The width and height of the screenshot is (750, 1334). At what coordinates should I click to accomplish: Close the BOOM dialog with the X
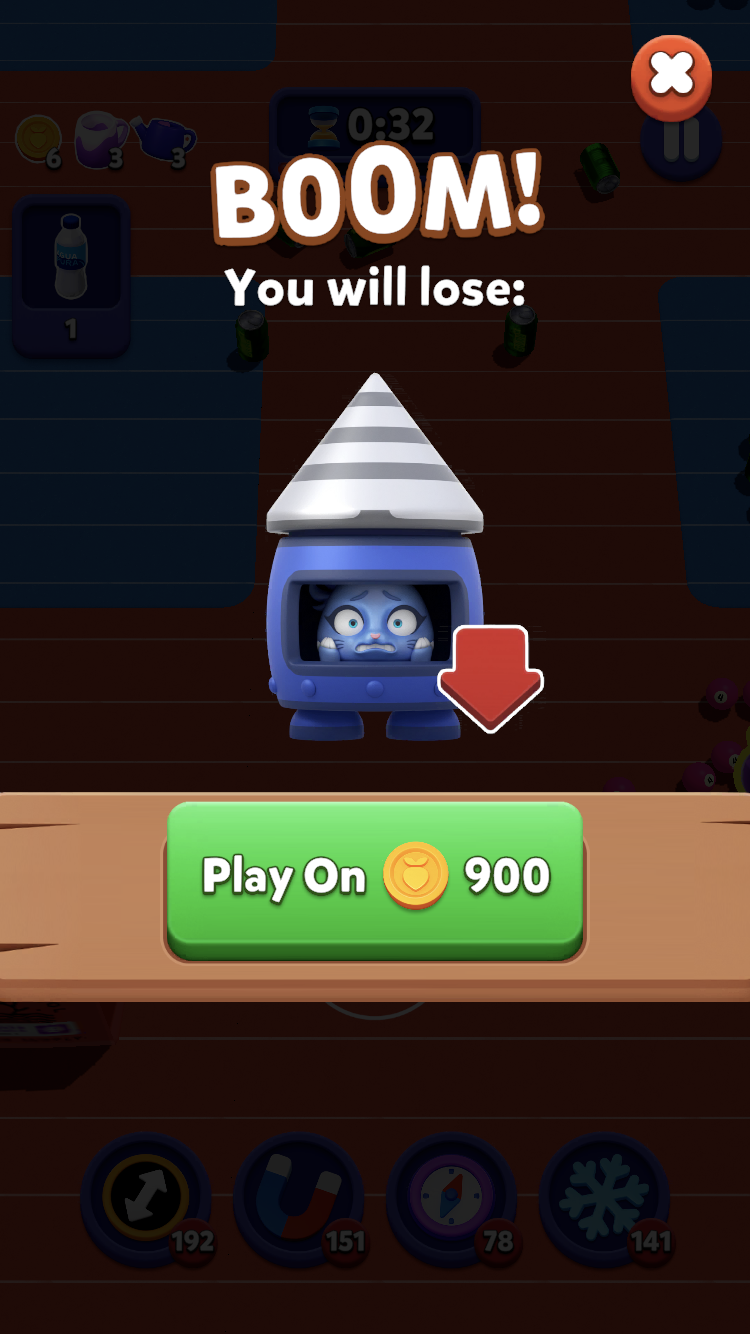point(671,77)
